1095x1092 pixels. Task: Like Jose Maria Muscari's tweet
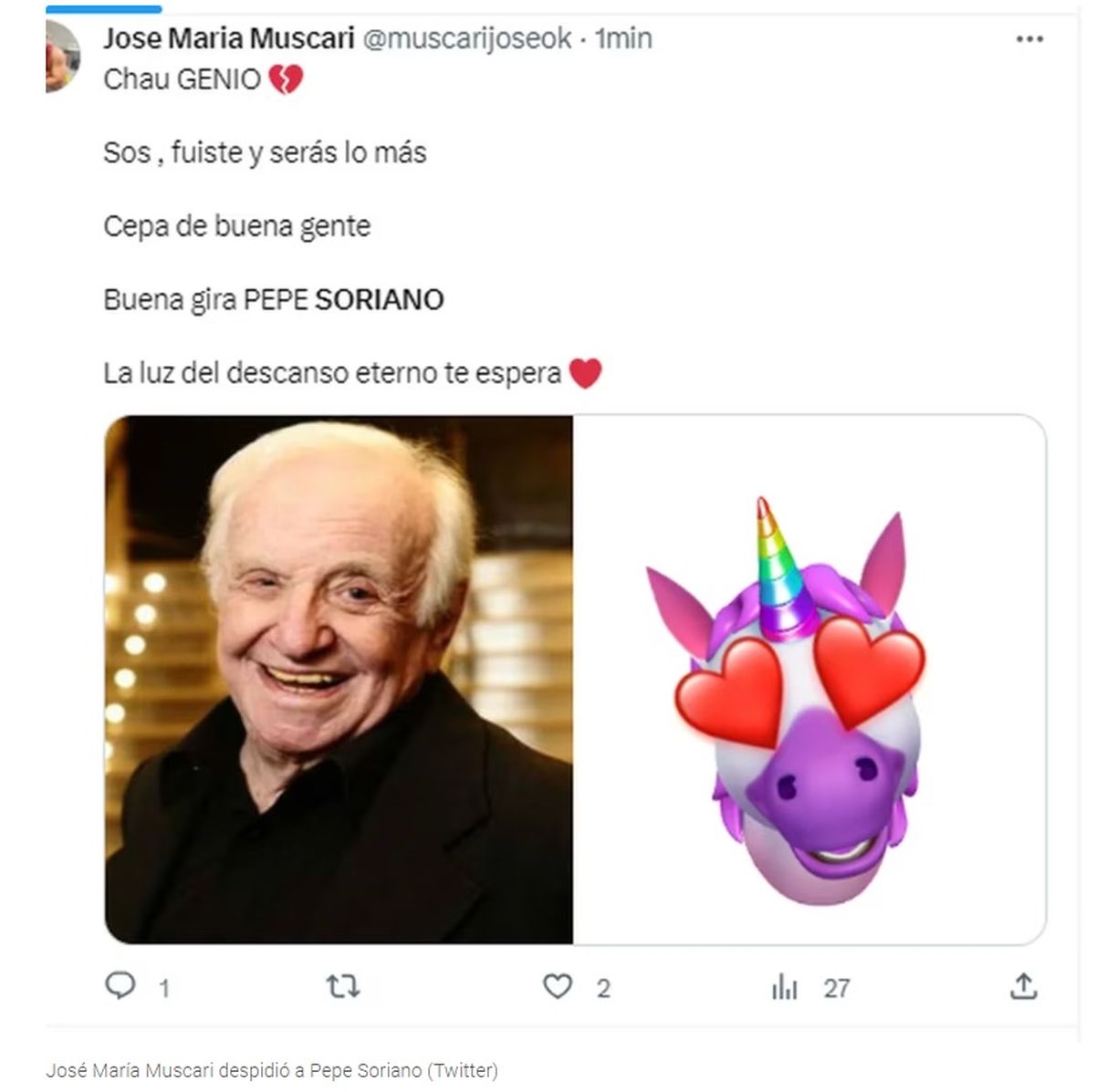tap(558, 986)
